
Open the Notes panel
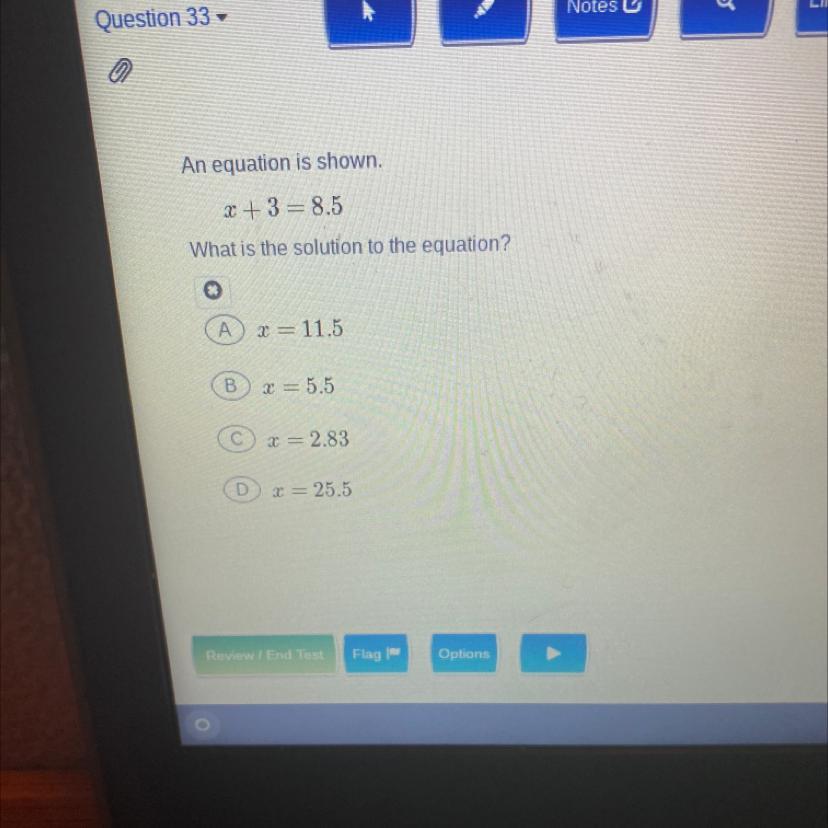click(604, 16)
